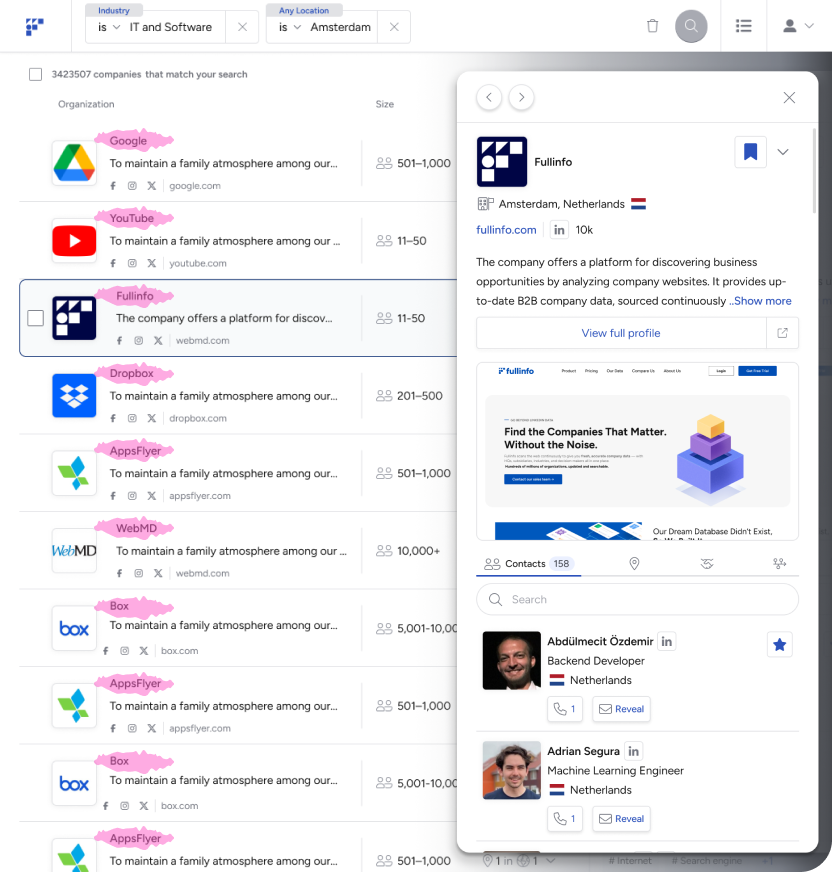The height and width of the screenshot is (872, 832).
Task: Select all companies checkbox
Action: (x=36, y=74)
